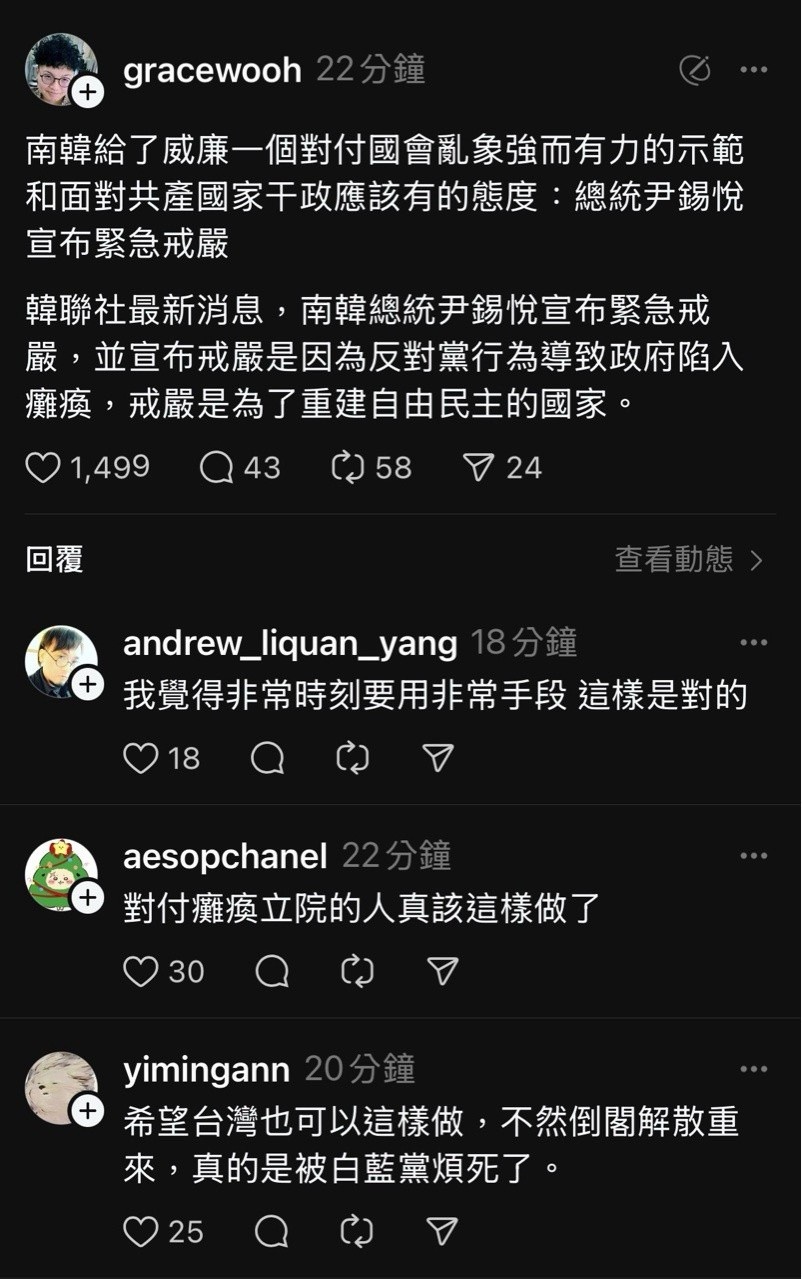The height and width of the screenshot is (1279, 802).
Task: Like gracewooh's post
Action: [43, 467]
